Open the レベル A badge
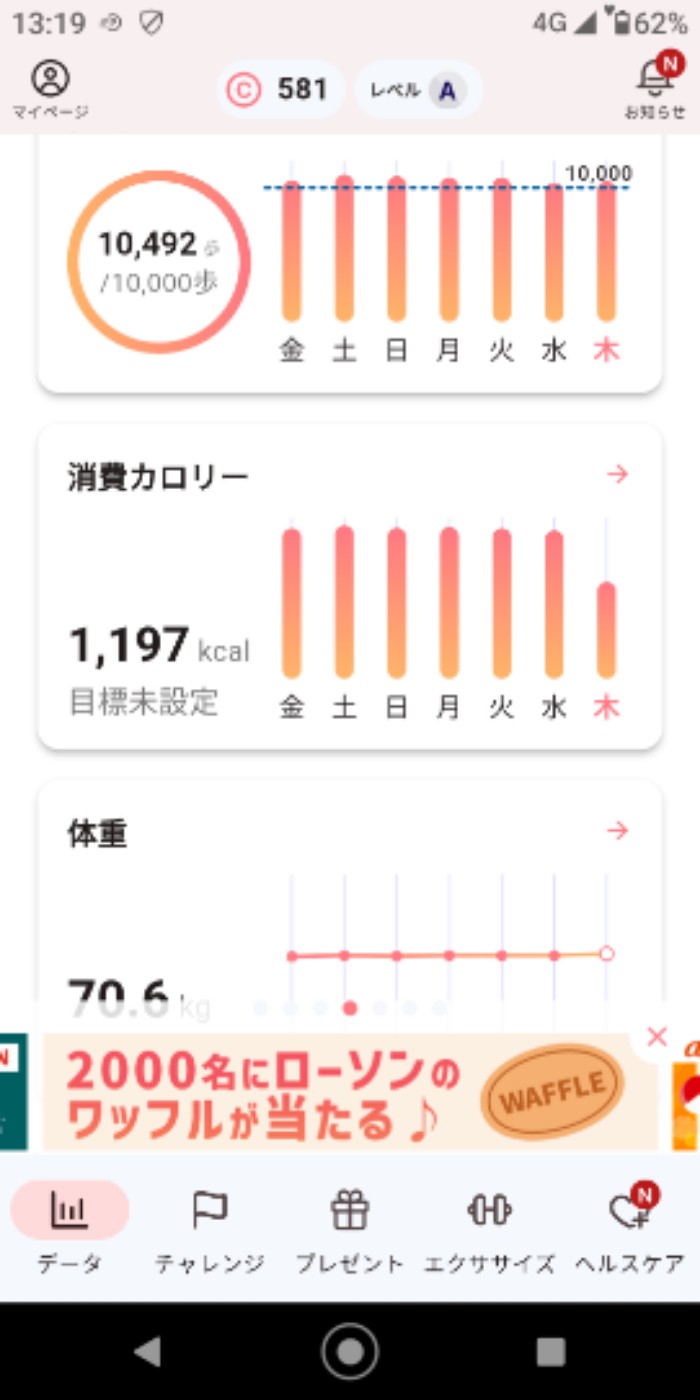The width and height of the screenshot is (700, 1400). pyautogui.click(x=418, y=90)
